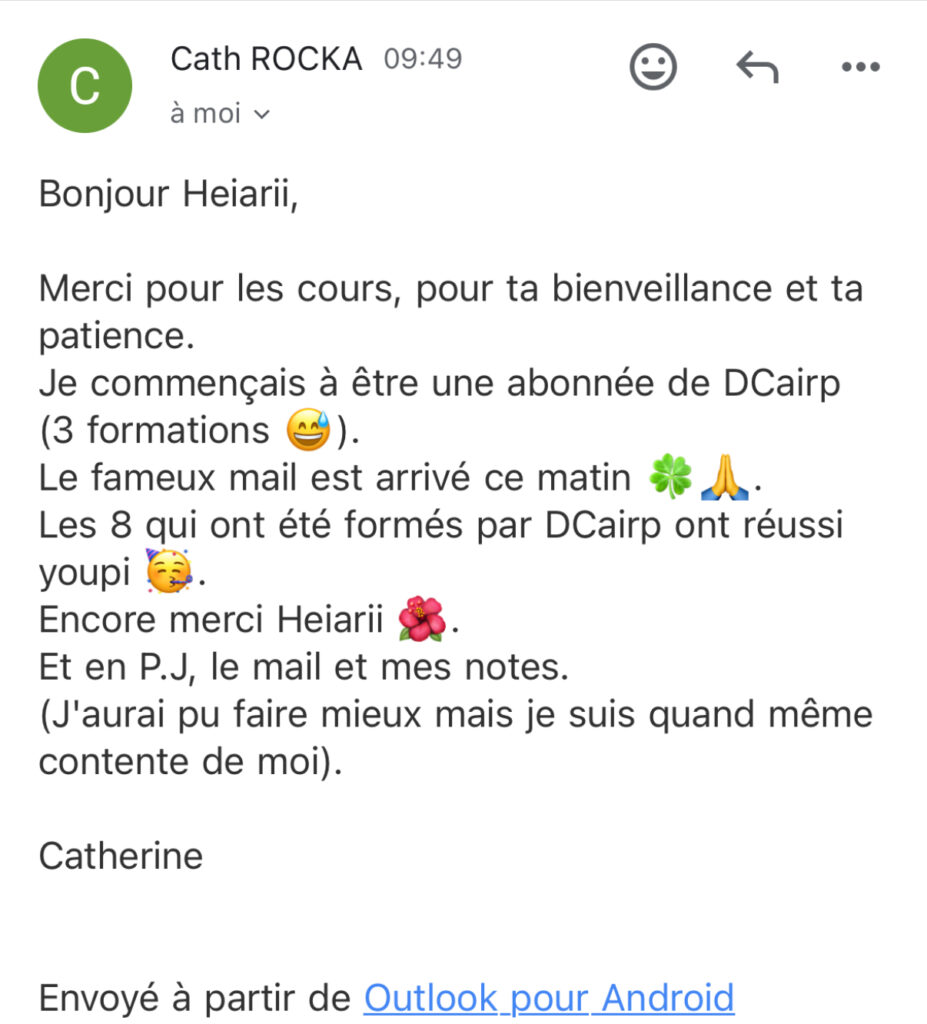The width and height of the screenshot is (927, 1024).
Task: Add an emoji reaction to the email
Action: point(653,67)
